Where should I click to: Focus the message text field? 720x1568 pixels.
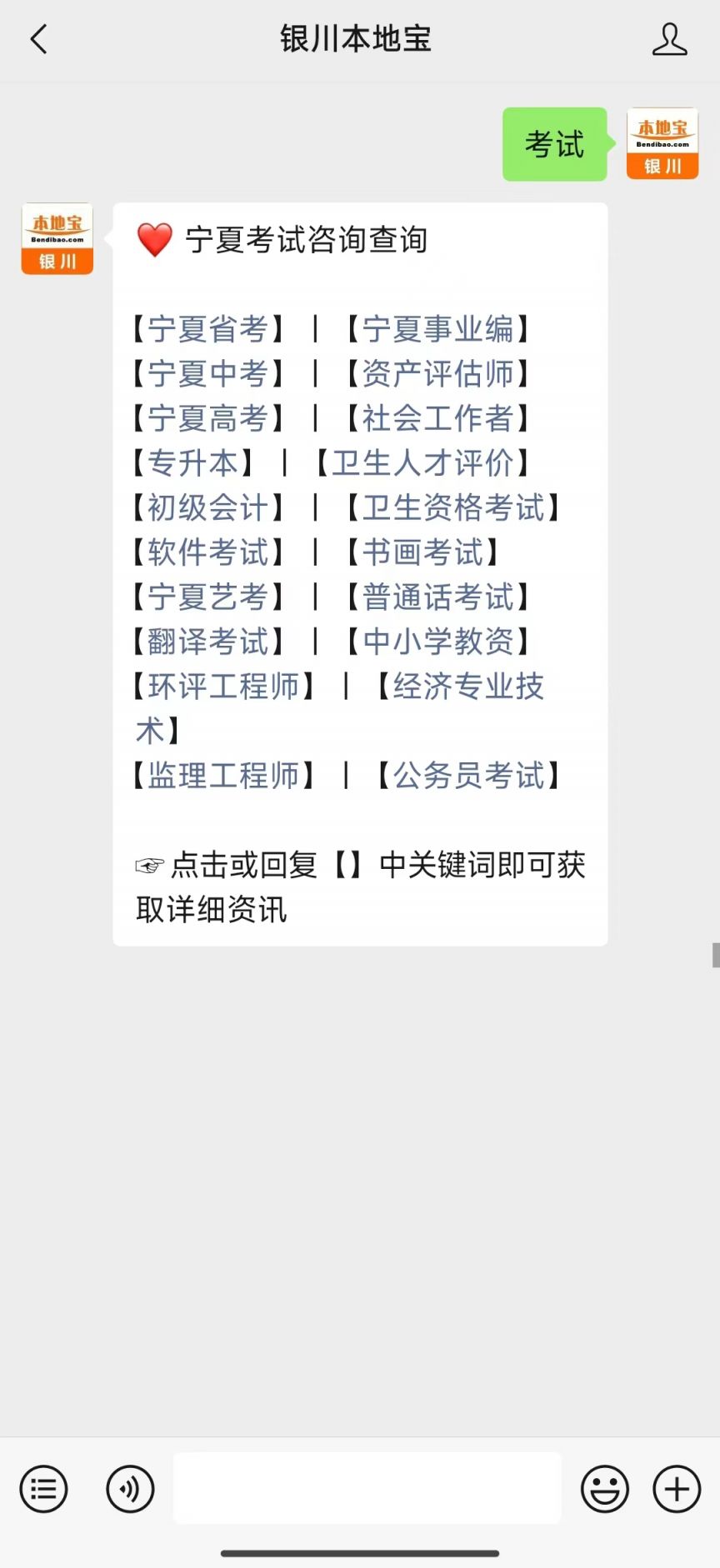click(367, 1488)
